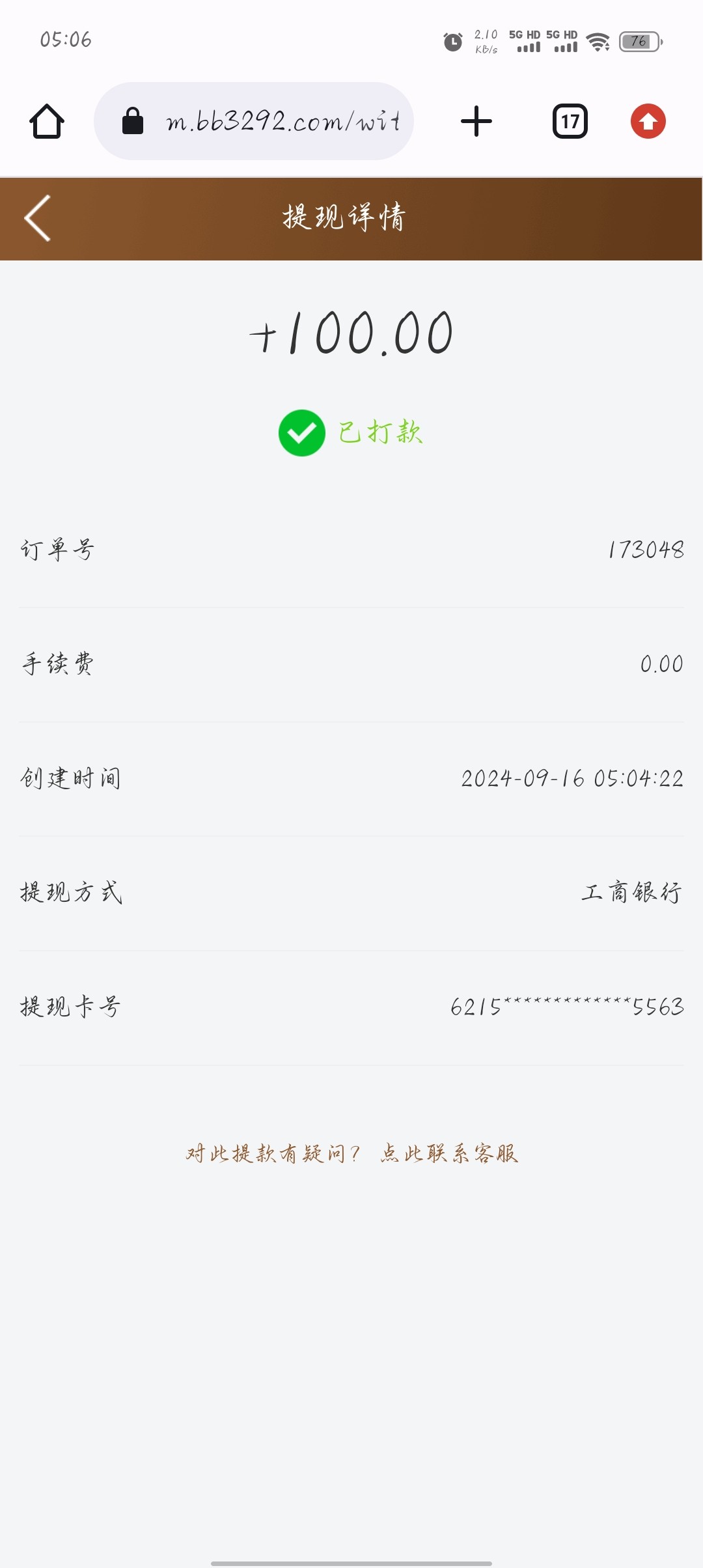The image size is (703, 1568).
Task: Tap the home icon in the browser toolbar
Action: [46, 120]
